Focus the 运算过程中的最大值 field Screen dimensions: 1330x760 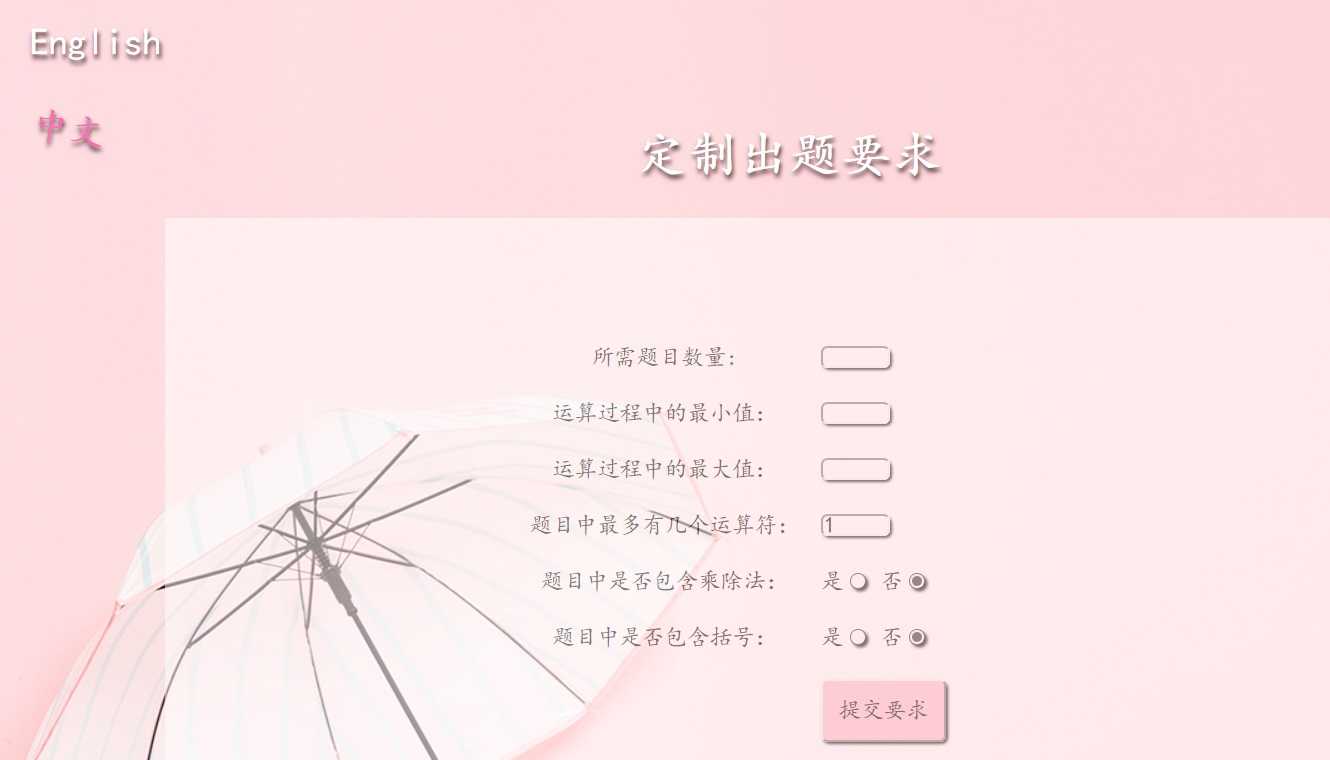(x=855, y=470)
